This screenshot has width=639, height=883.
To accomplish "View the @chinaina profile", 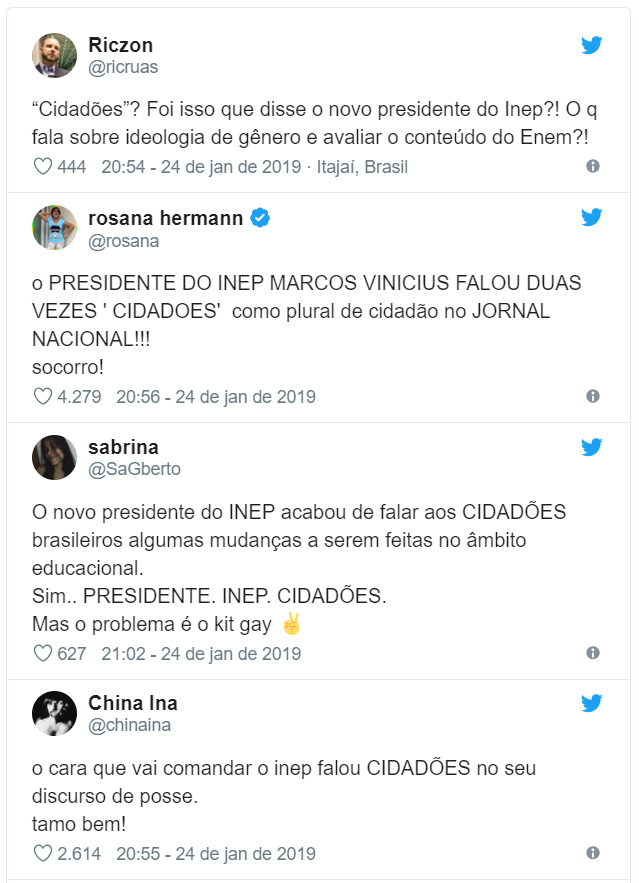I will (130, 727).
